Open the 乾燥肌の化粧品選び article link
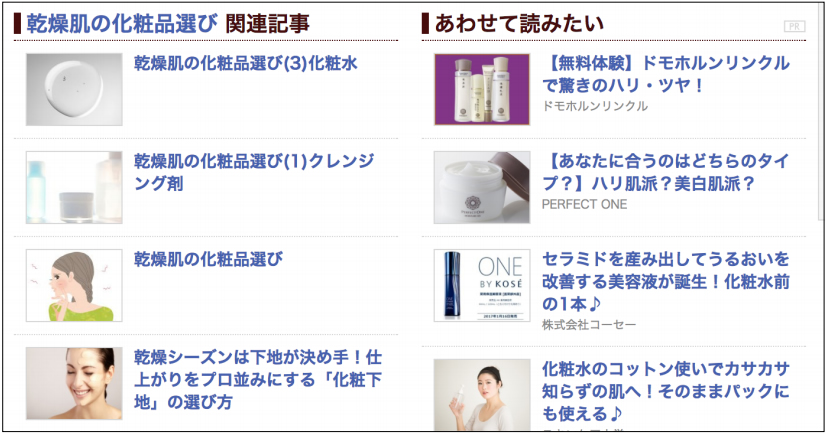Screen dimensions: 827x434 pos(208,259)
